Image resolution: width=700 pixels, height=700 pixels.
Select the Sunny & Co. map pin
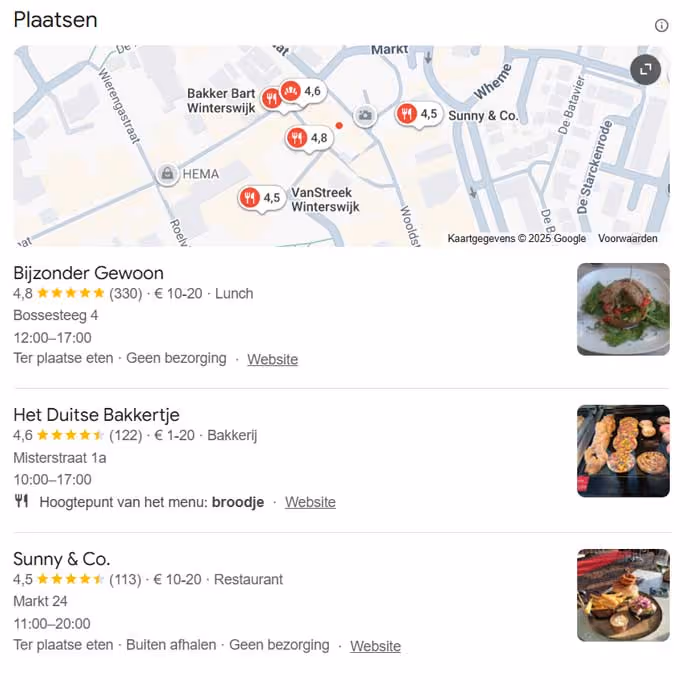(418, 114)
